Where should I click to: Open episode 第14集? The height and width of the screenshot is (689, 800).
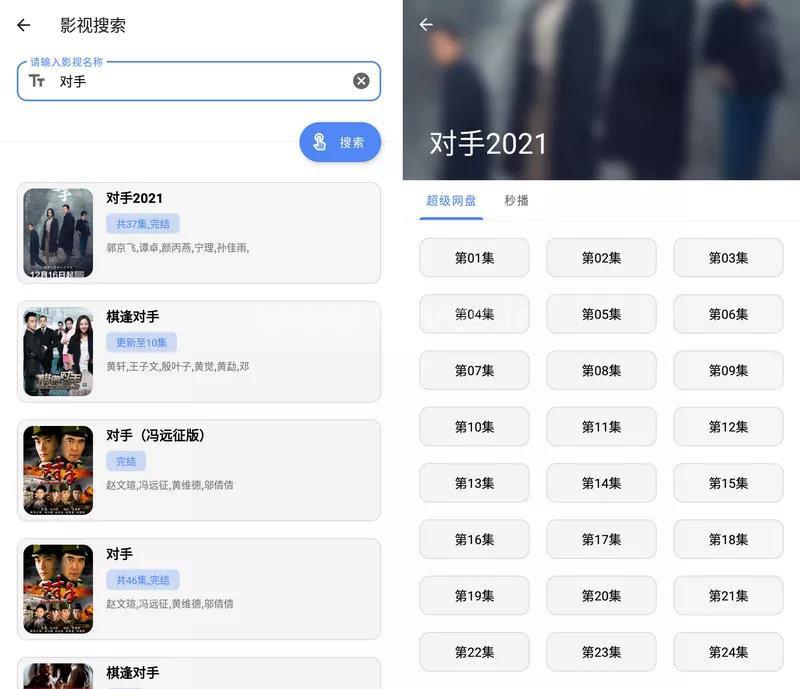[x=601, y=483]
